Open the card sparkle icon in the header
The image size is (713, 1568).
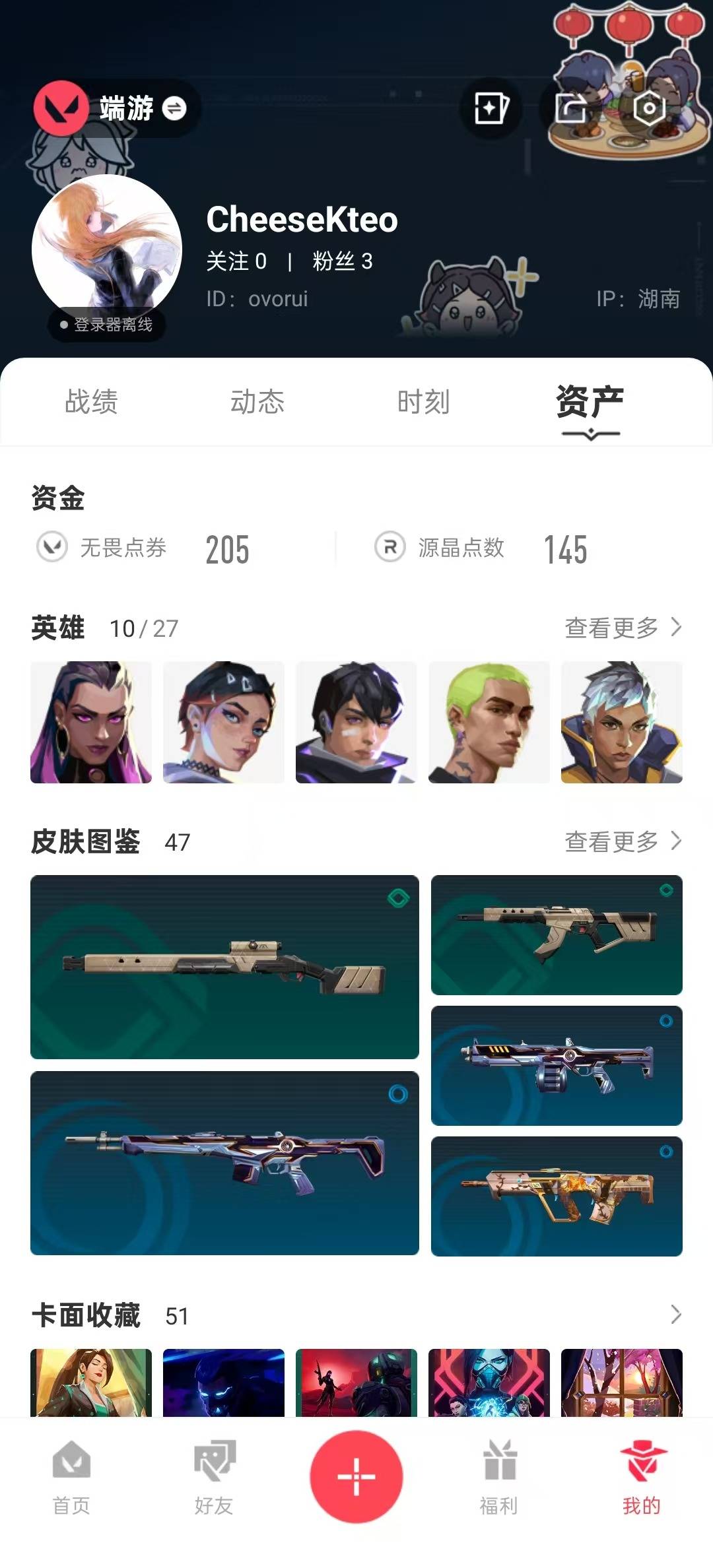491,108
